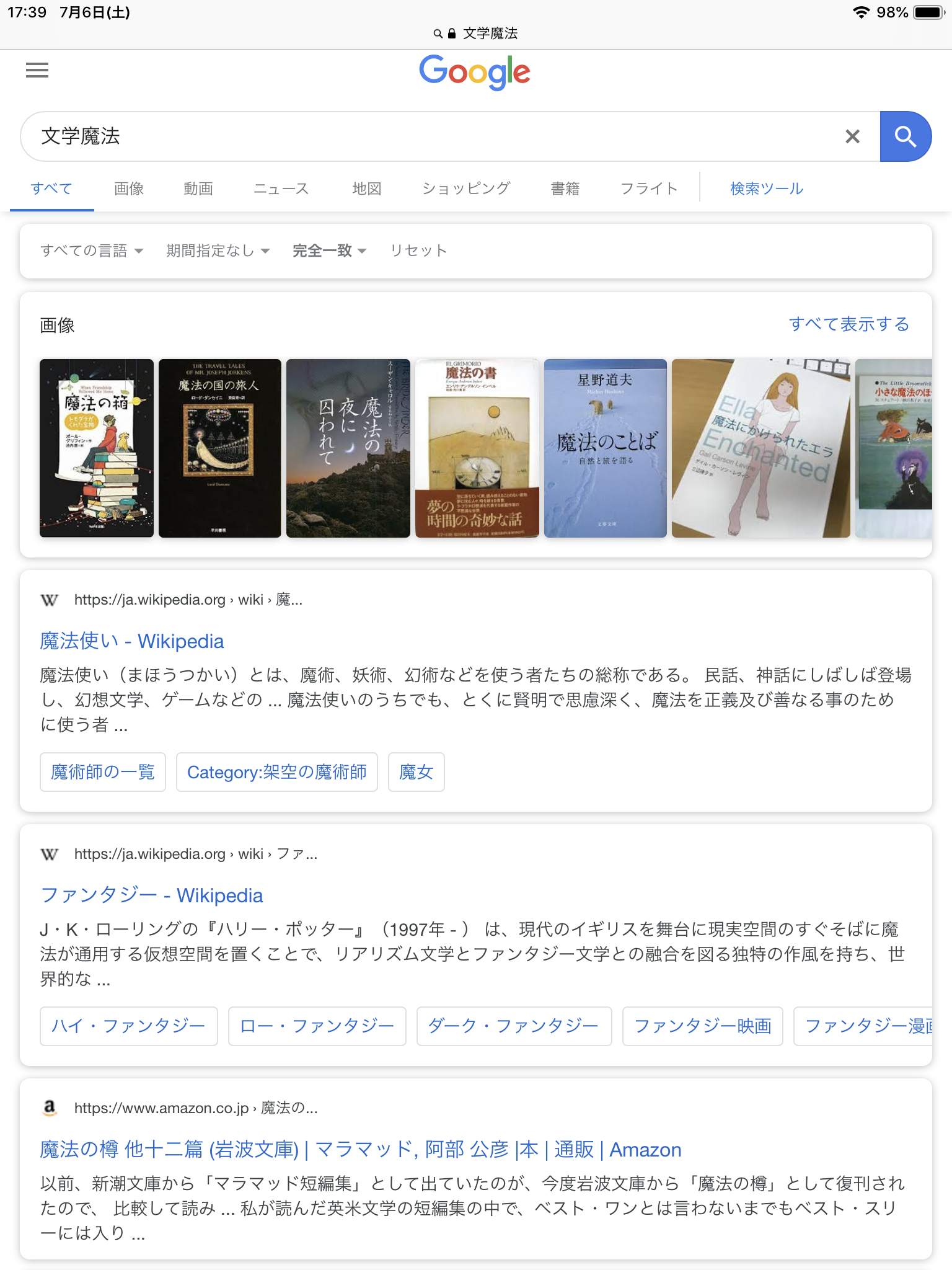
Task: Open 検索ツール options
Action: [x=767, y=189]
